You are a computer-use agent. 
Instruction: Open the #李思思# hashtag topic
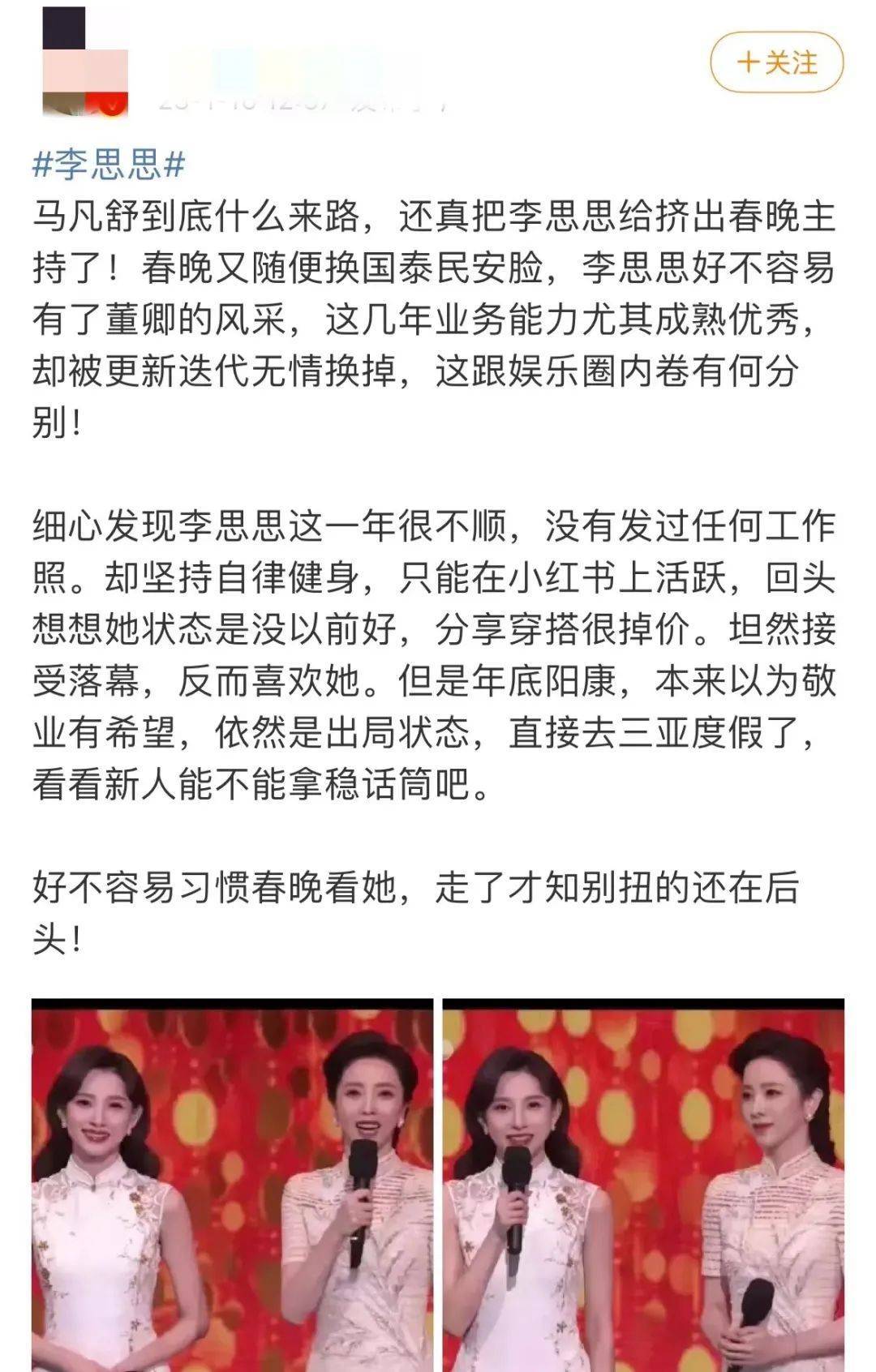pos(109,165)
